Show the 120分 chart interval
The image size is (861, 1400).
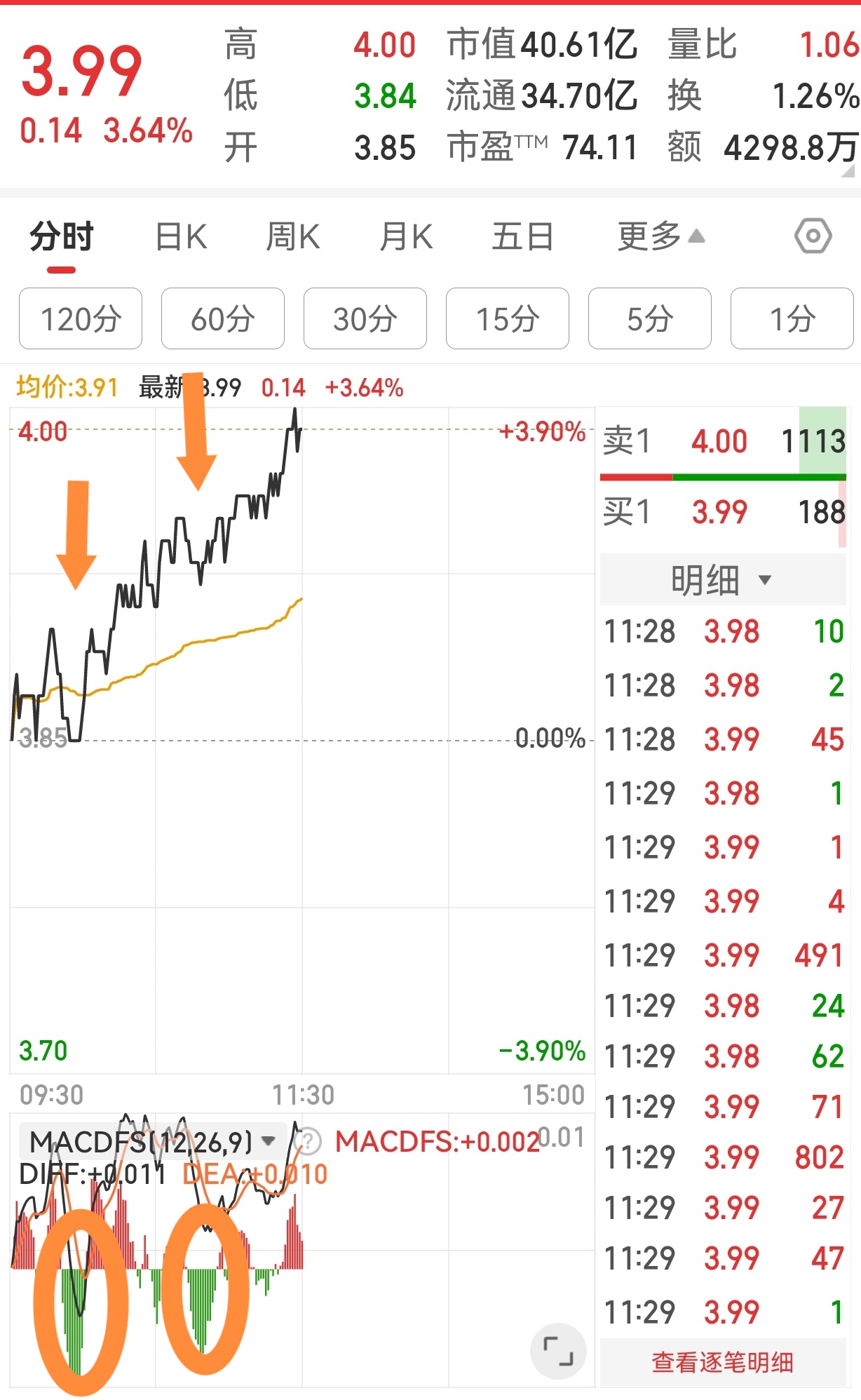pyautogui.click(x=81, y=319)
